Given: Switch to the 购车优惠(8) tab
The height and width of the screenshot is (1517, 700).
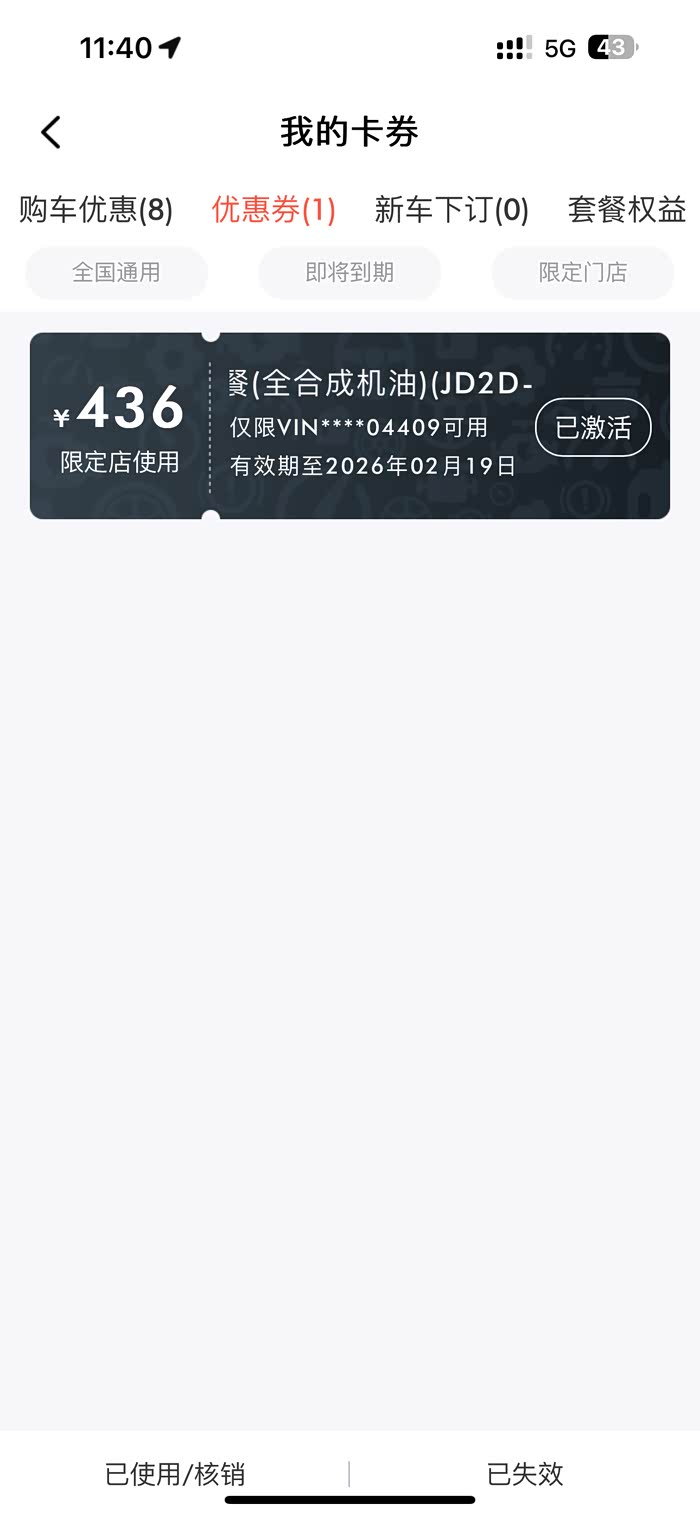Looking at the screenshot, I should [x=96, y=210].
